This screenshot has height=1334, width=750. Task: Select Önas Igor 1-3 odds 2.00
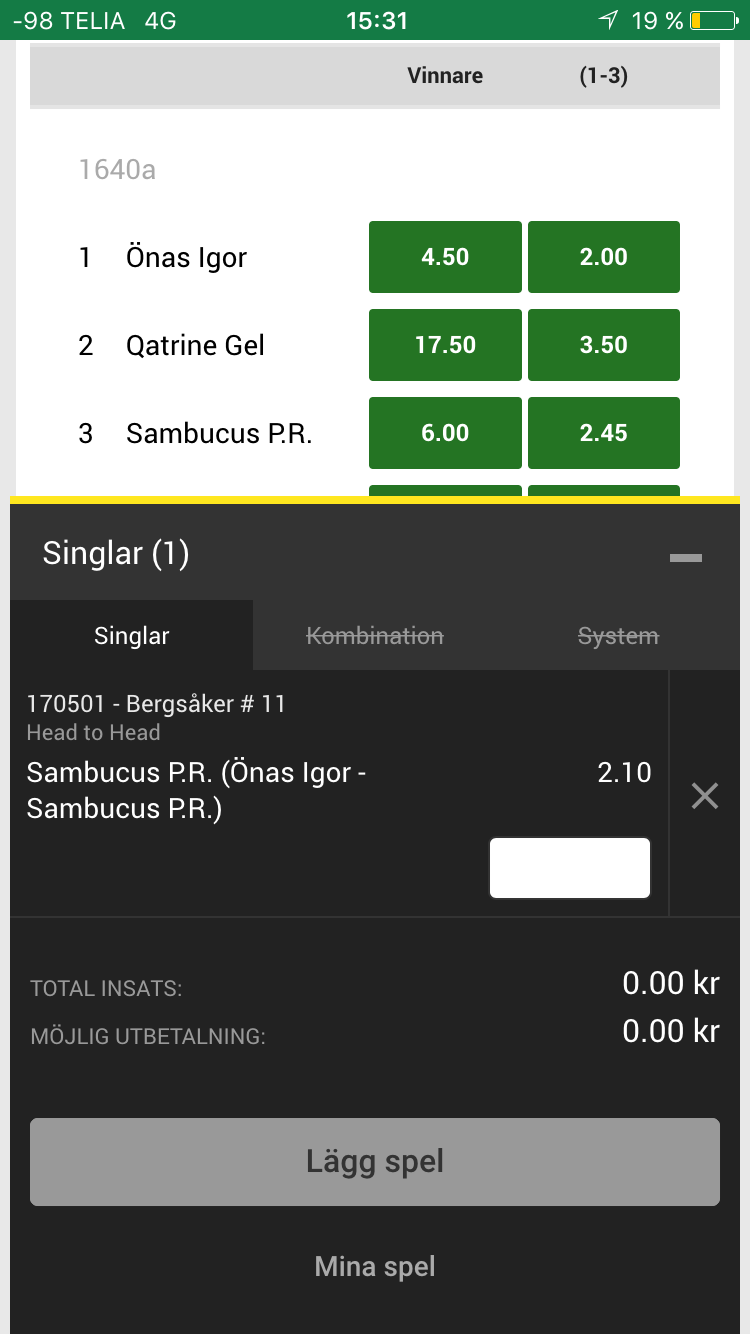pos(604,257)
